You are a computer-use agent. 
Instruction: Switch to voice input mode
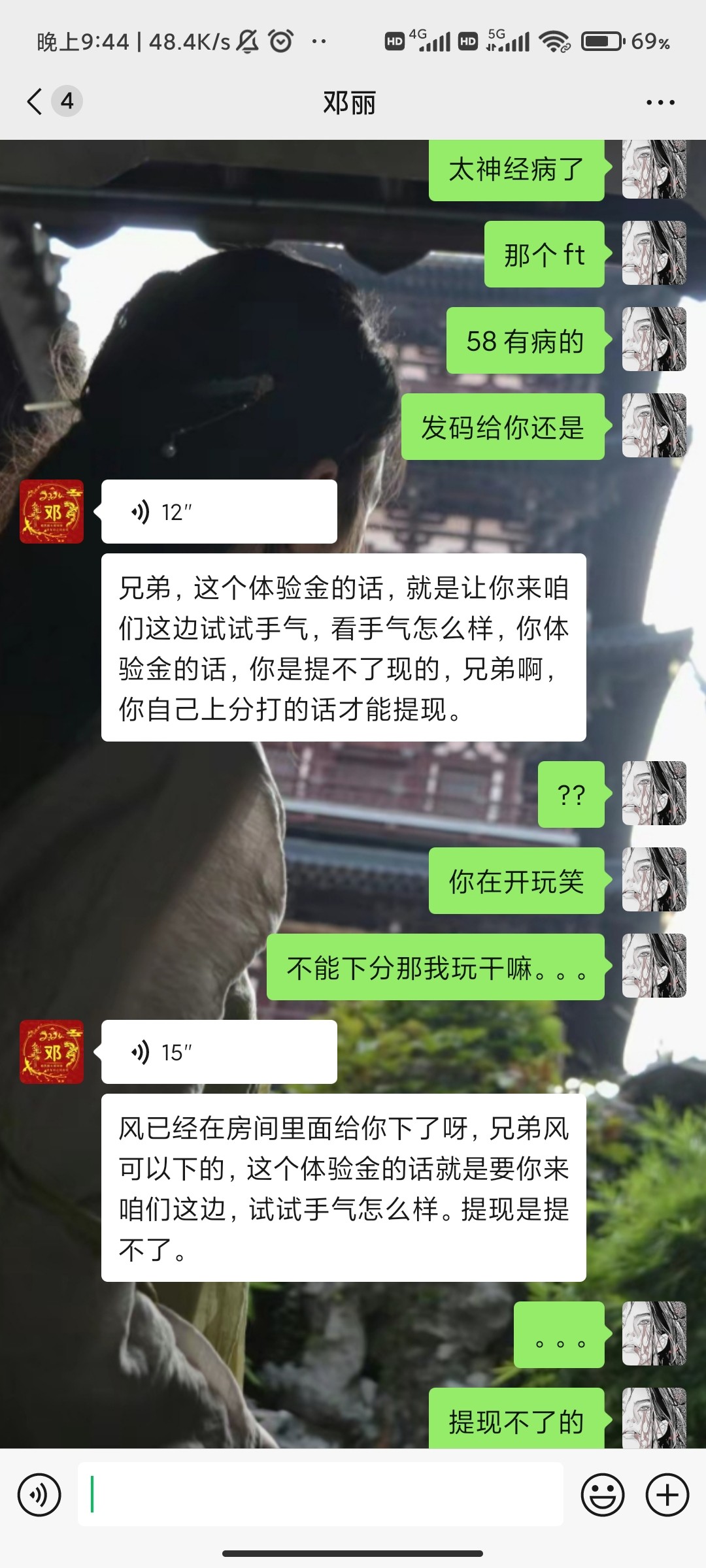pos(39,1495)
